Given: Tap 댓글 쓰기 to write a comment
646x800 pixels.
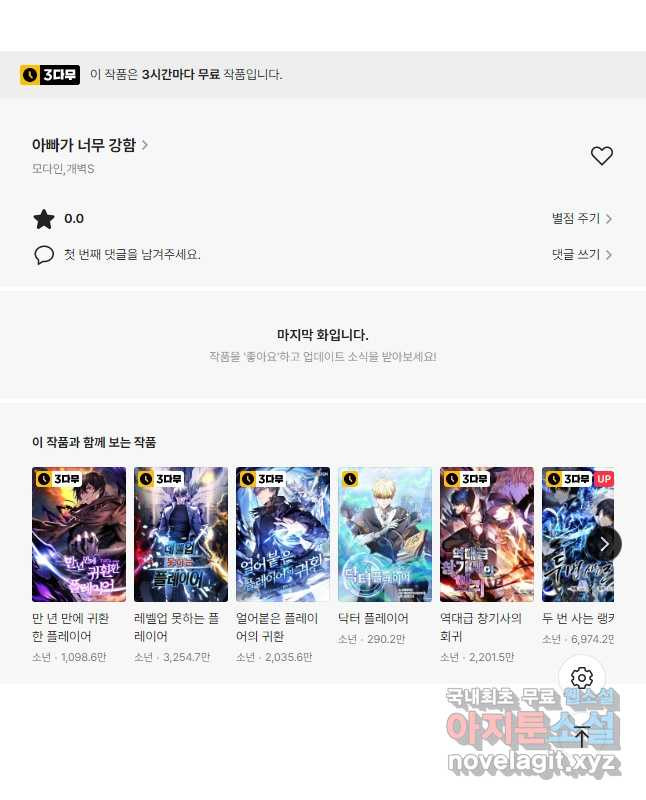Looking at the screenshot, I should click(581, 254).
